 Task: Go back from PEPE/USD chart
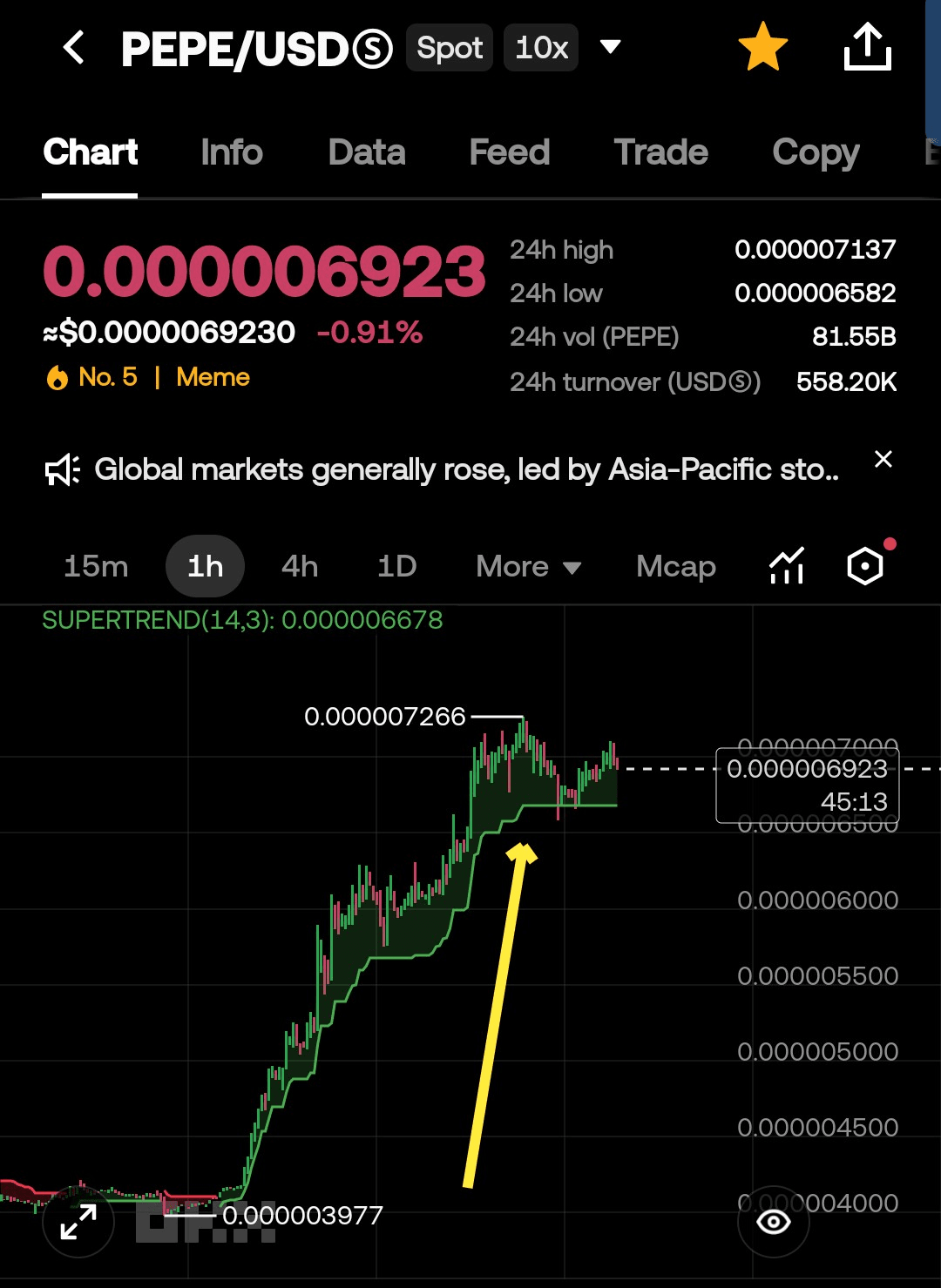(75, 48)
